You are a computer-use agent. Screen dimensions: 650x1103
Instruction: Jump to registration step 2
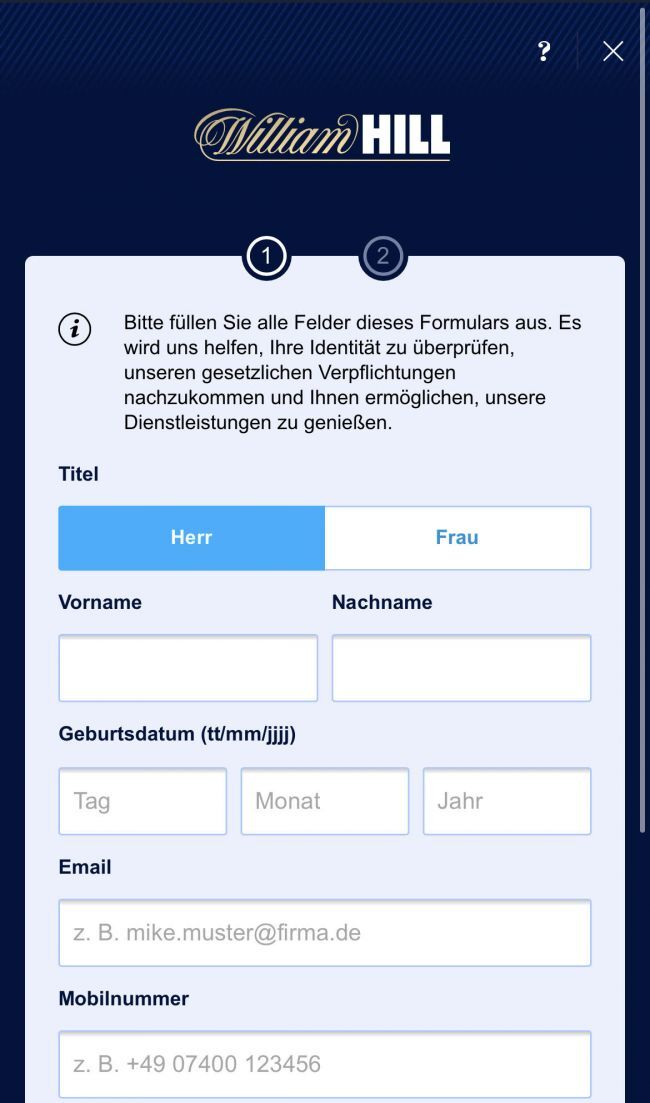coord(383,258)
